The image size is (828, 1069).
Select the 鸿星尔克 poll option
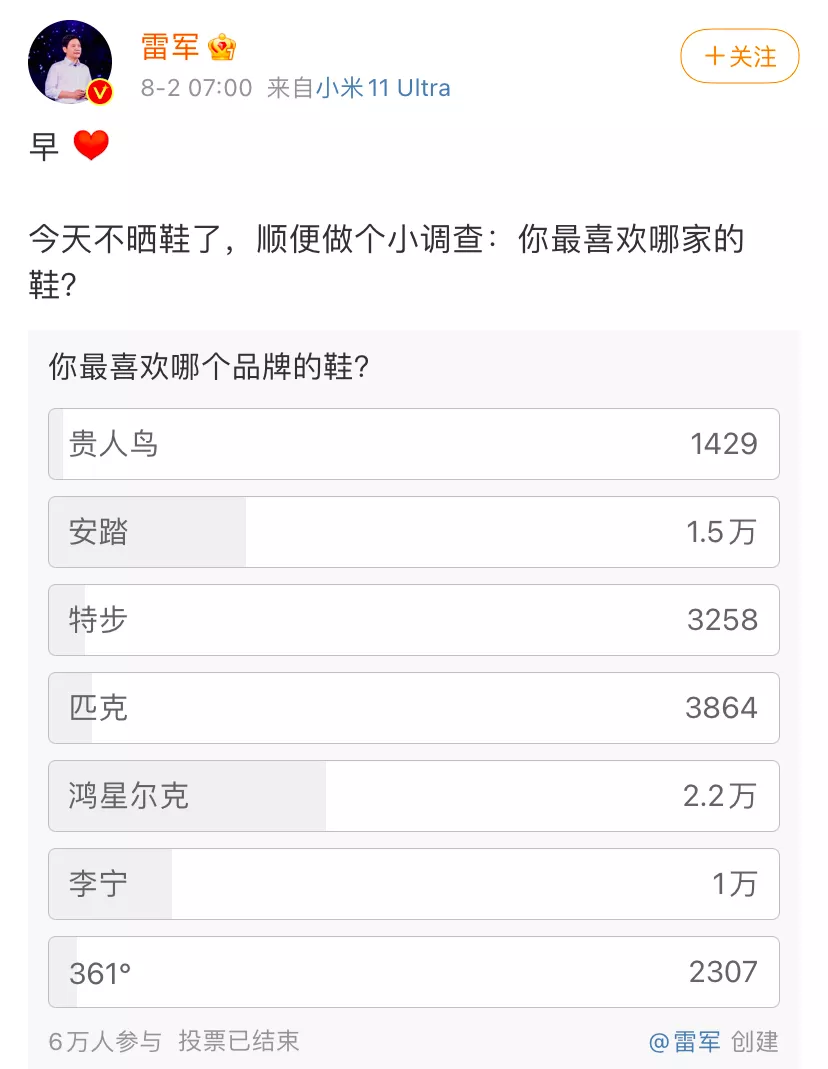pos(414,796)
